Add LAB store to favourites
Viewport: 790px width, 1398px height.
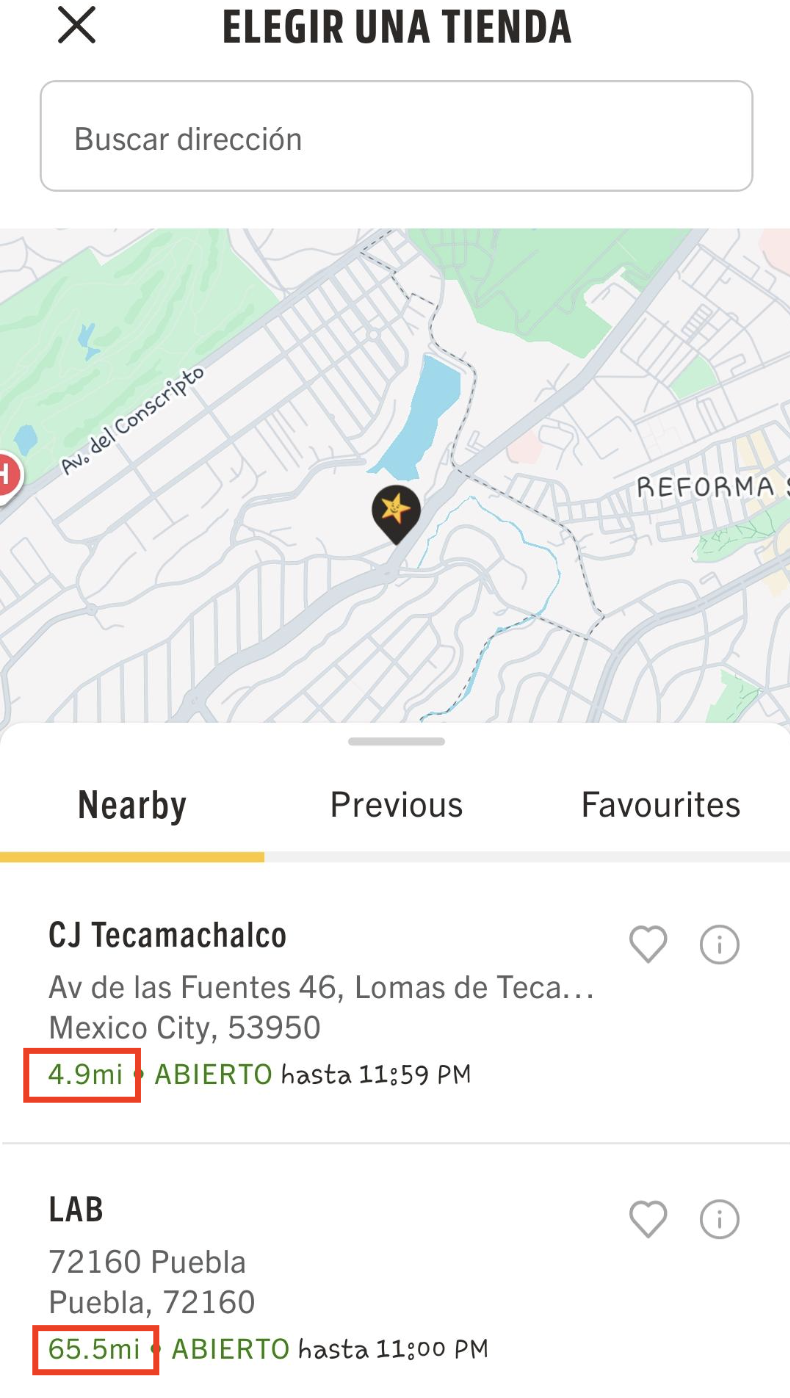648,1219
